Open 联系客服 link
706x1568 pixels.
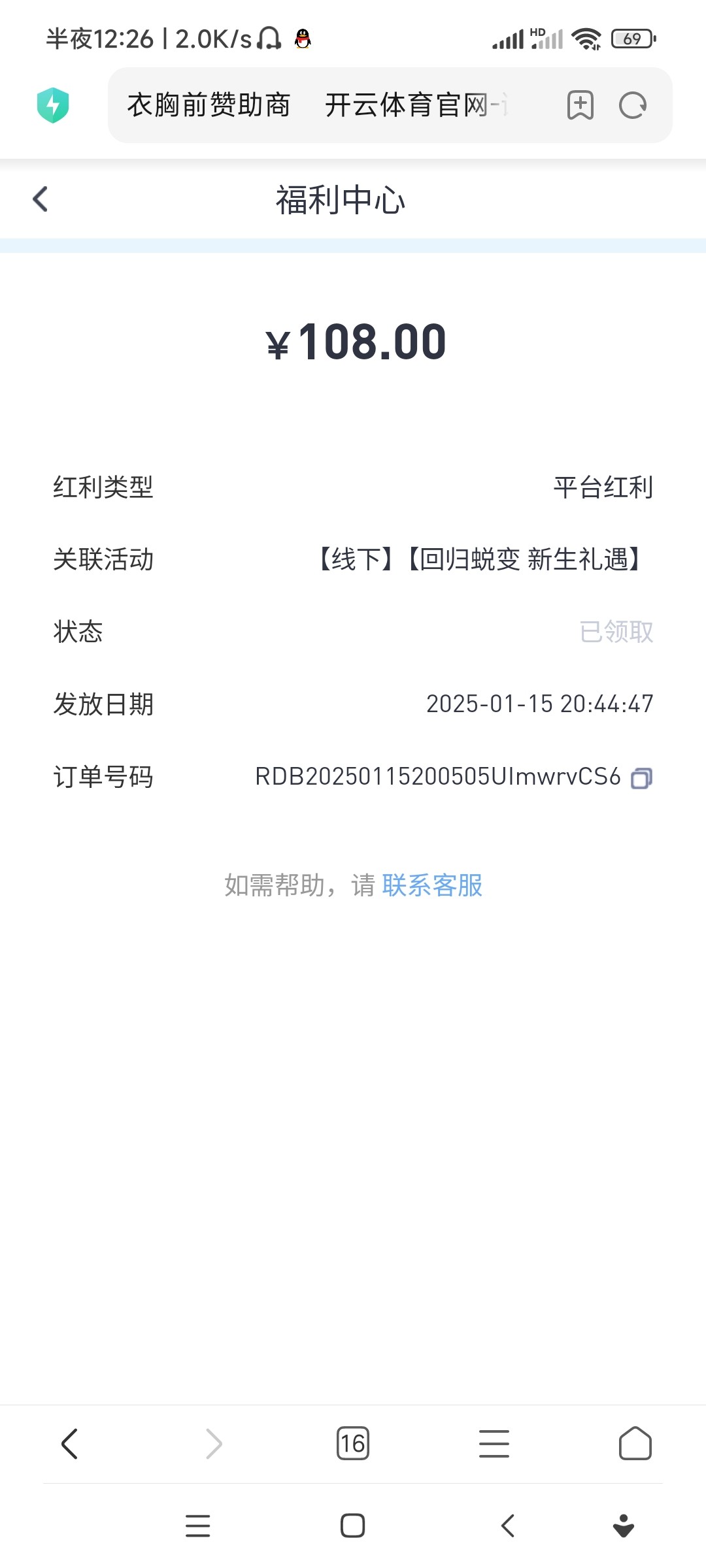pyautogui.click(x=432, y=886)
